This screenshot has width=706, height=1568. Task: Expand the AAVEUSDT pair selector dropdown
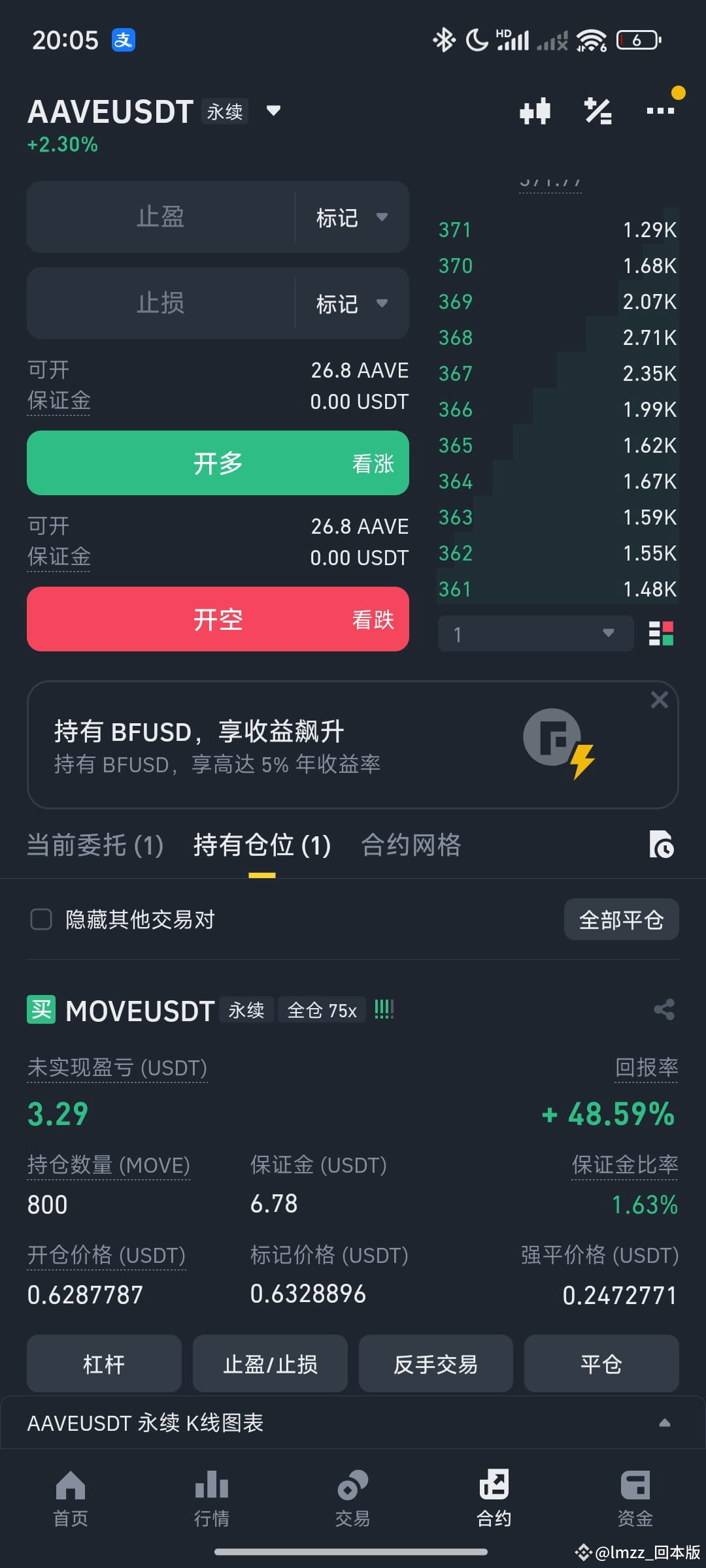(273, 111)
